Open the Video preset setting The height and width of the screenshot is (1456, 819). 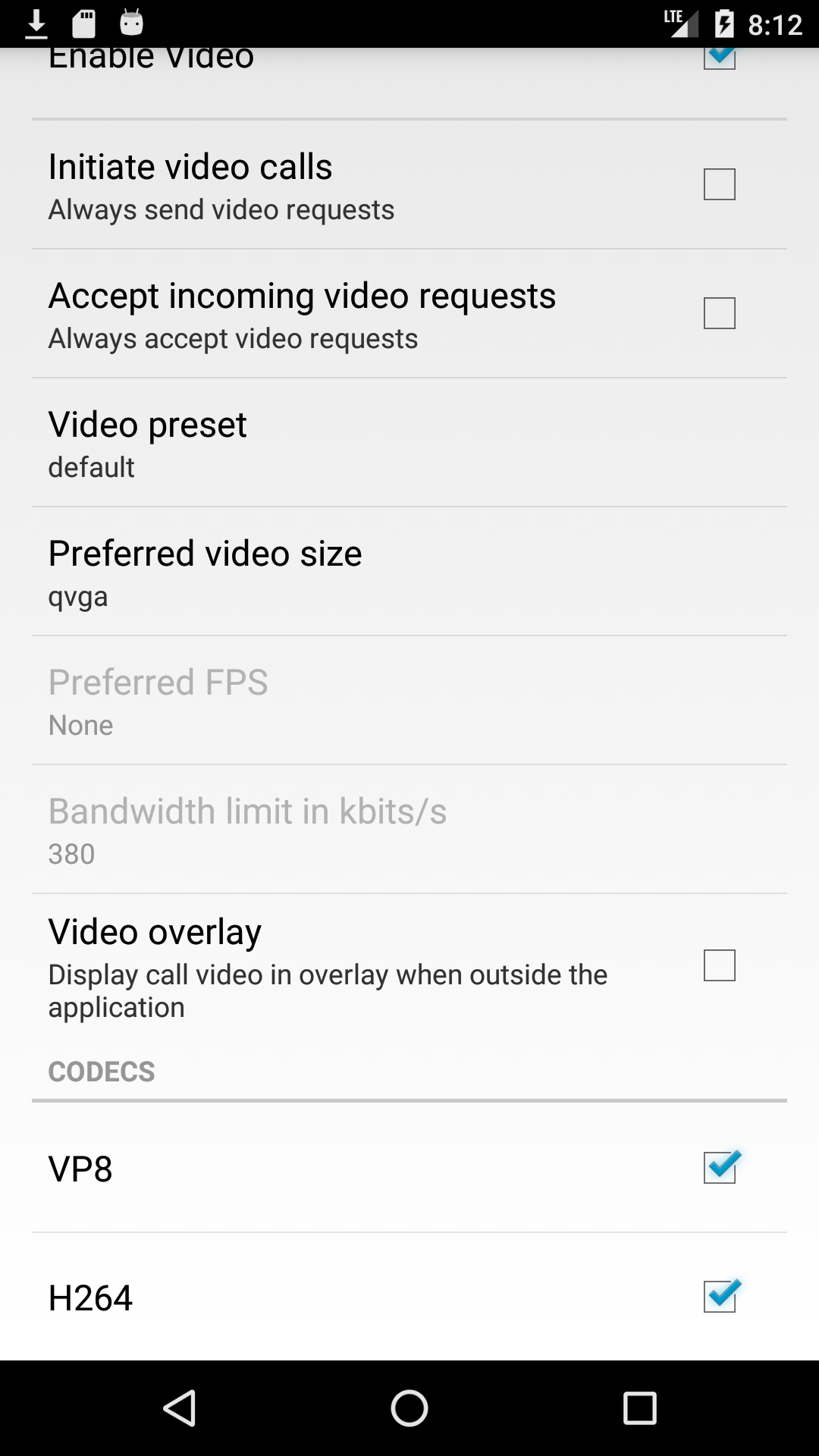click(x=409, y=443)
